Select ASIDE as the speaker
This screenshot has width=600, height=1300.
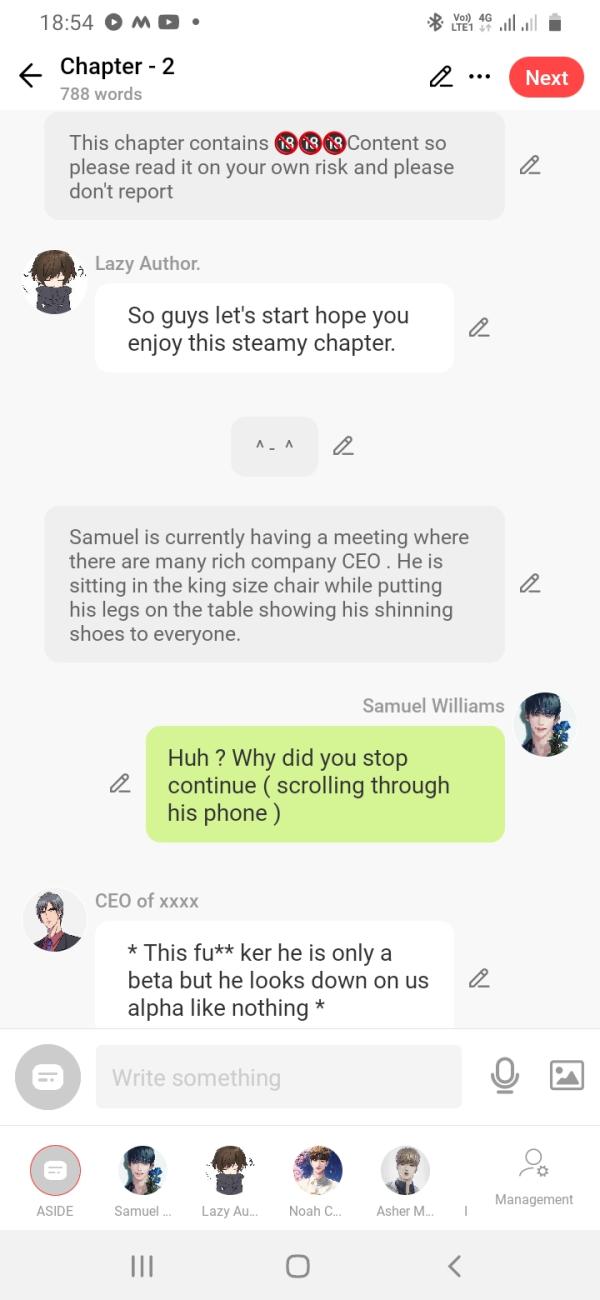(x=55, y=1171)
